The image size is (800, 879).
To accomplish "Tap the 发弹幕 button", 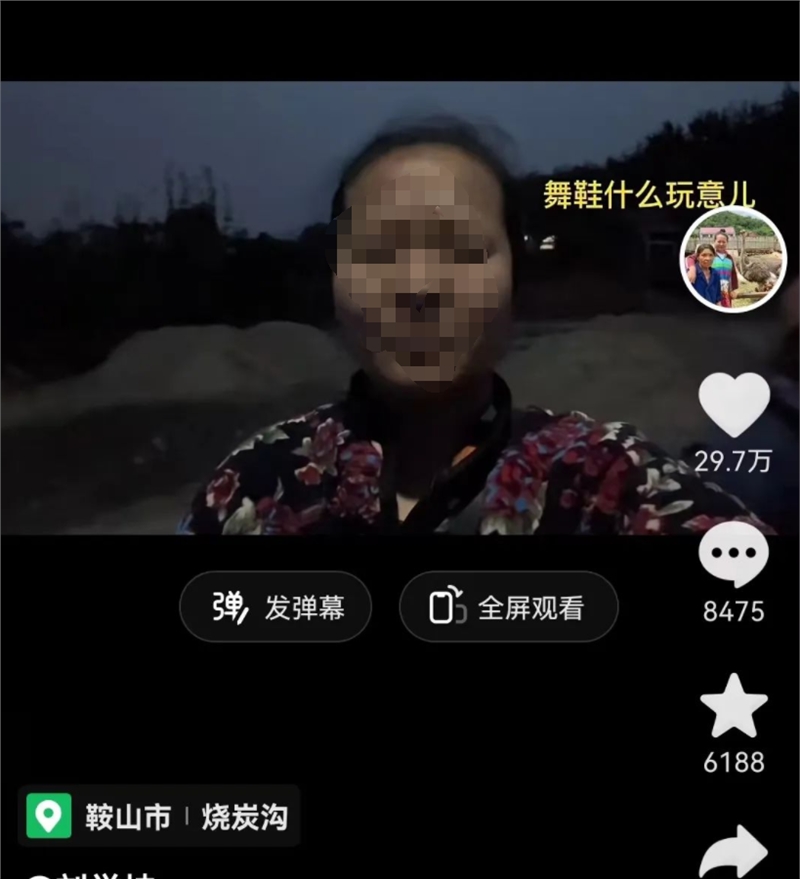I will pos(275,607).
